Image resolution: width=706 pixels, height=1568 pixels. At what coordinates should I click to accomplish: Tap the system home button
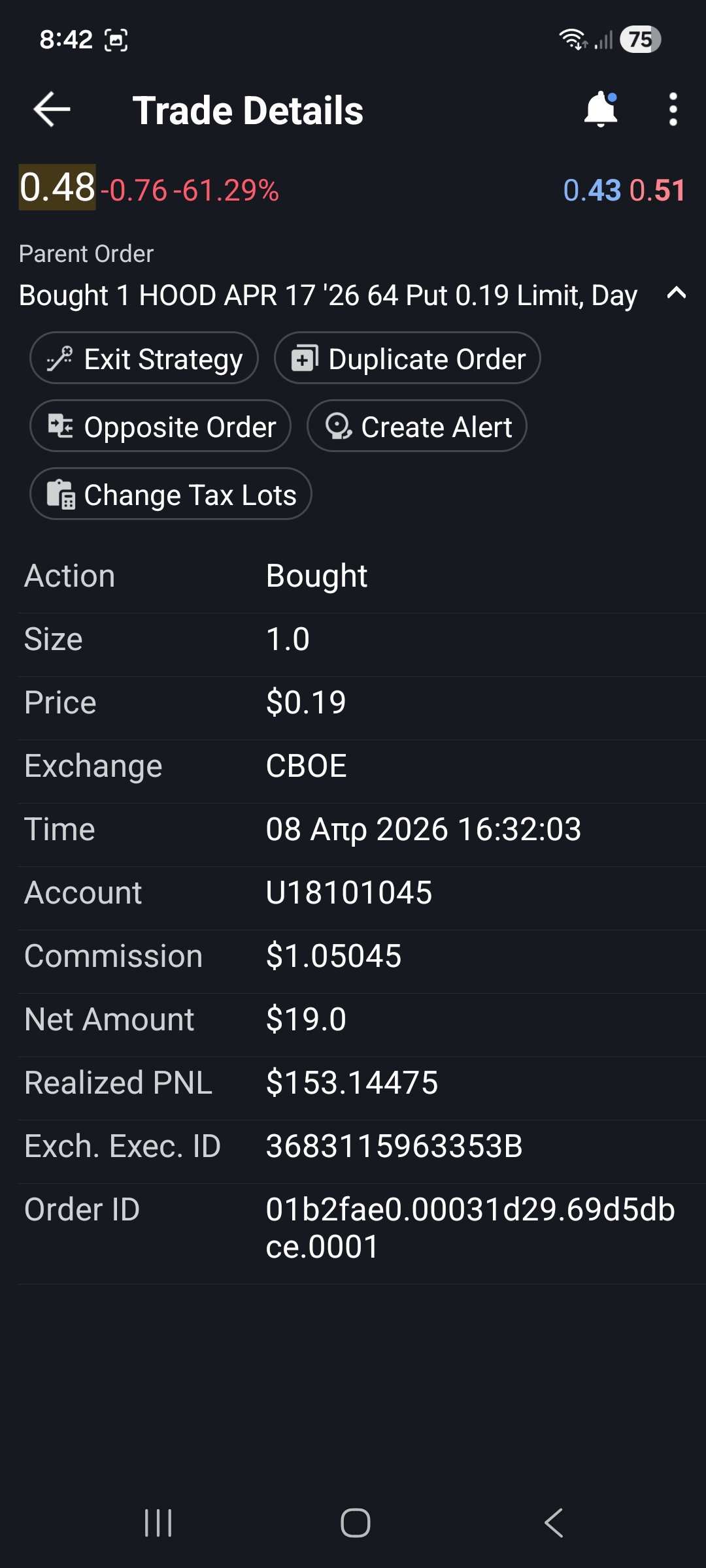[355, 1523]
